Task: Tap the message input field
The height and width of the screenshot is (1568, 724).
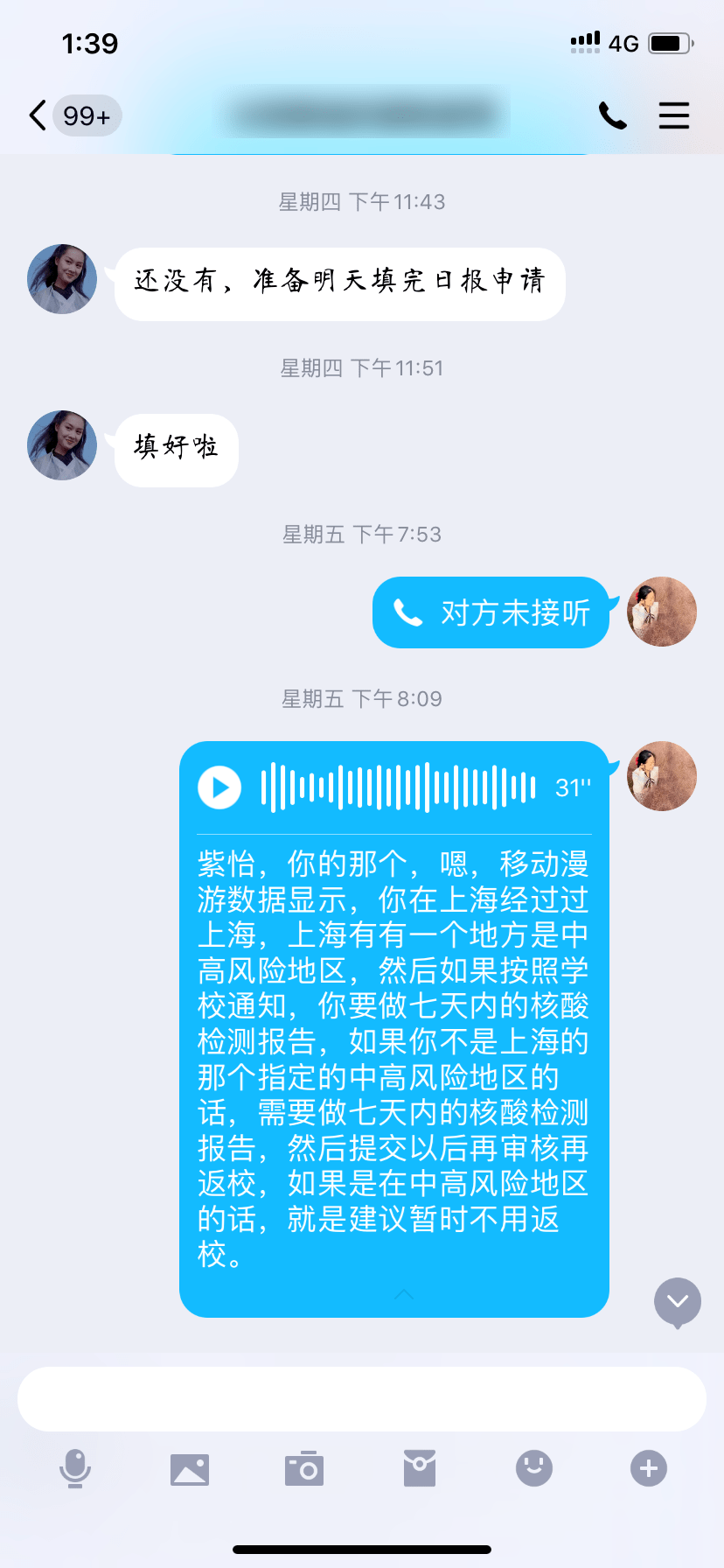Action: pos(362,1399)
